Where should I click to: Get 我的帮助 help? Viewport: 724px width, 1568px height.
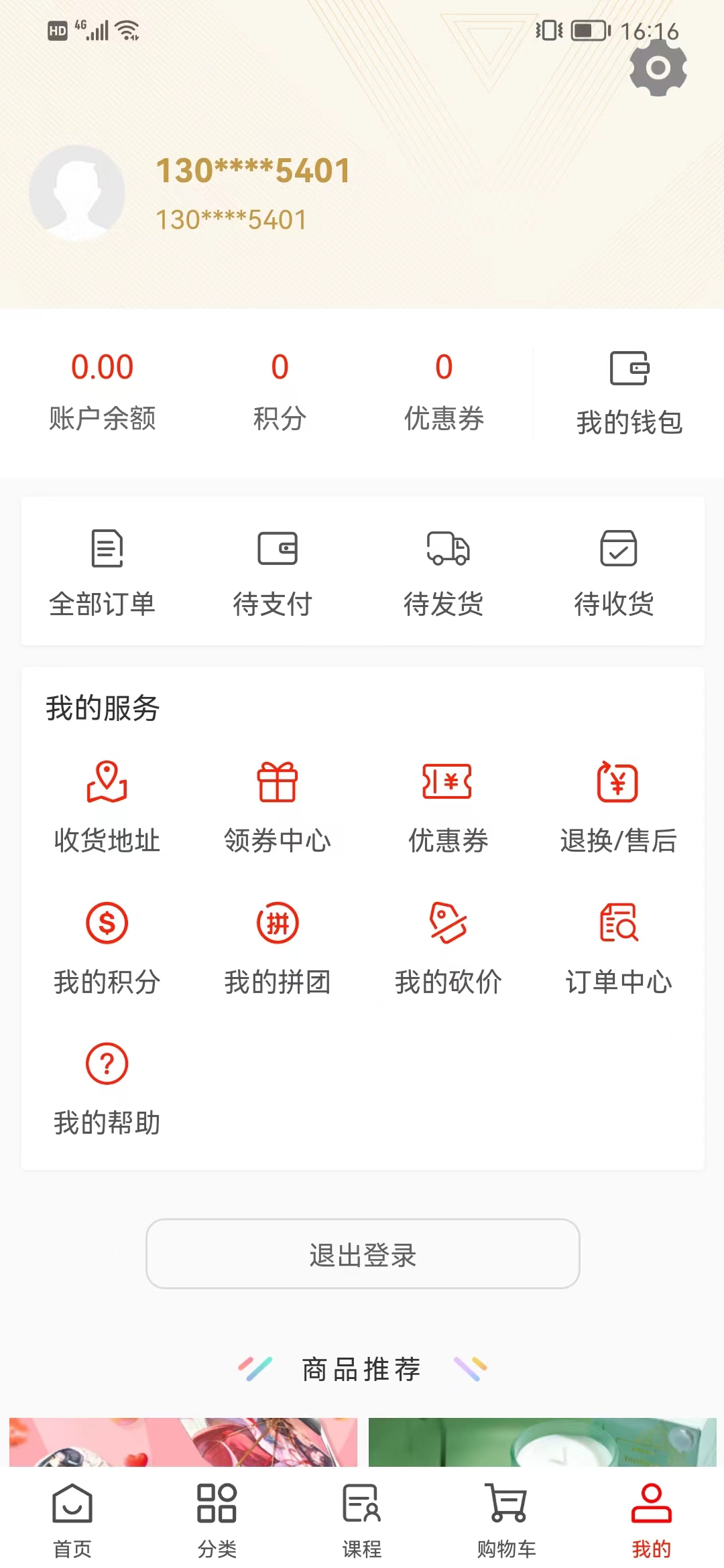pyautogui.click(x=107, y=1089)
